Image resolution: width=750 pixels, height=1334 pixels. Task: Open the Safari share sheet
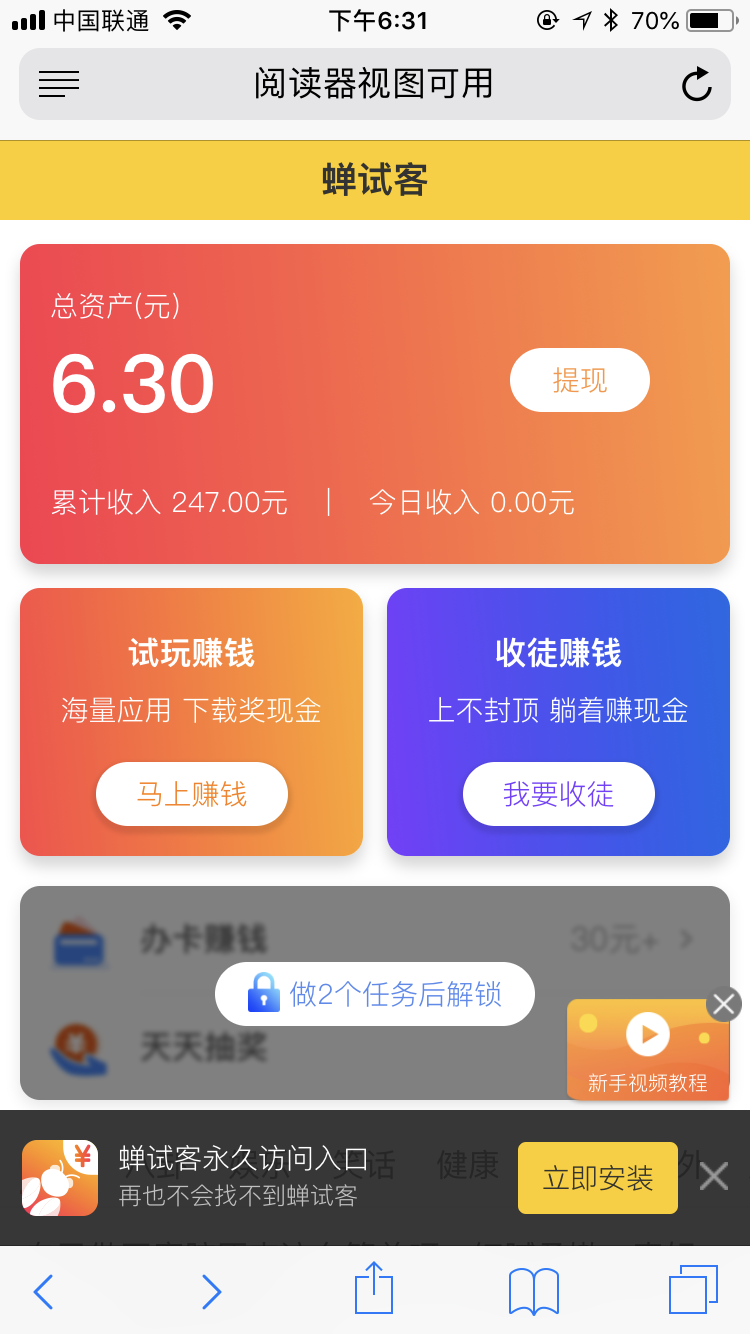pyautogui.click(x=373, y=1291)
